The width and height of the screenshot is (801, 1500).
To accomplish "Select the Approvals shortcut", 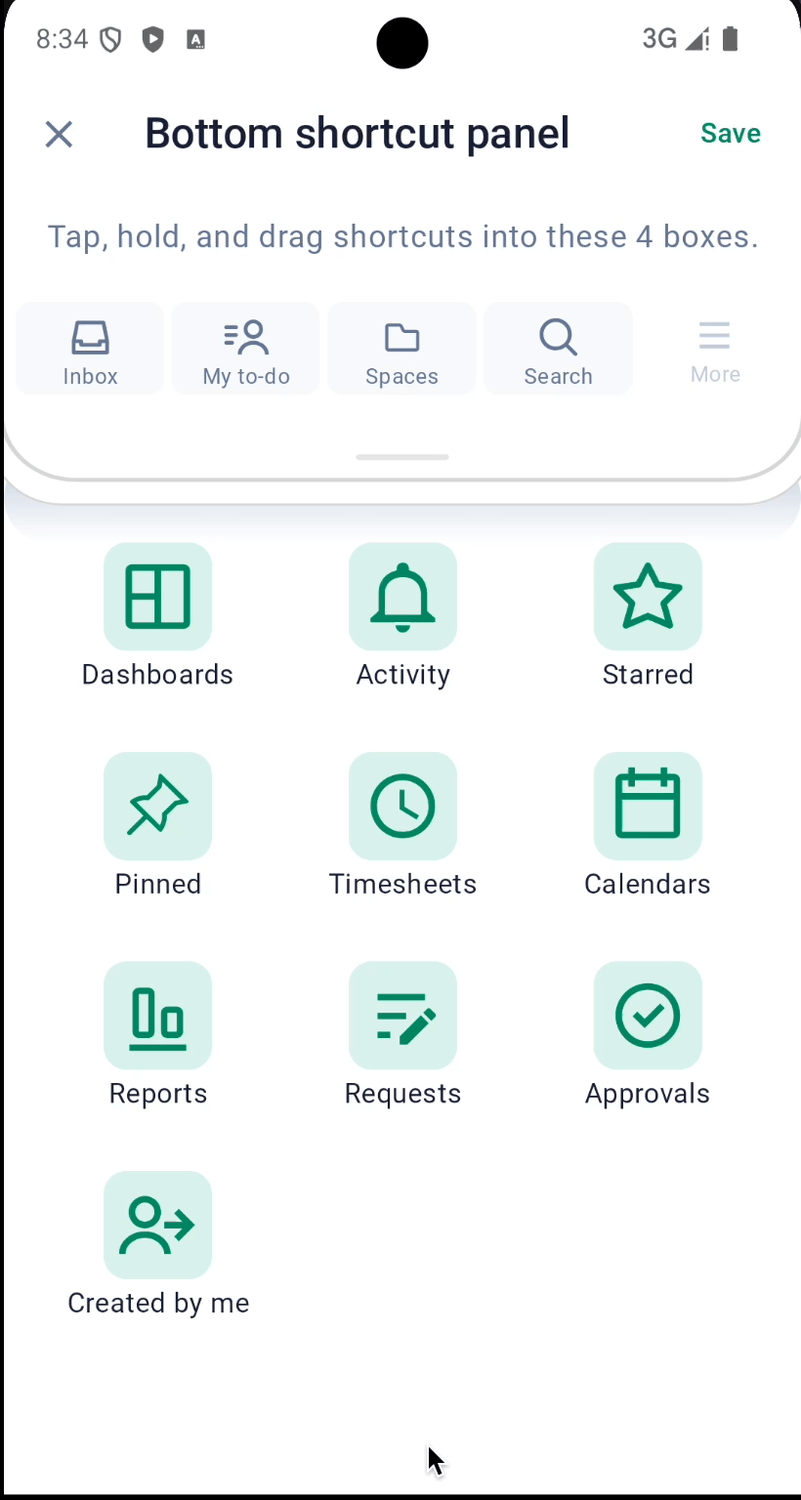I will (648, 1016).
